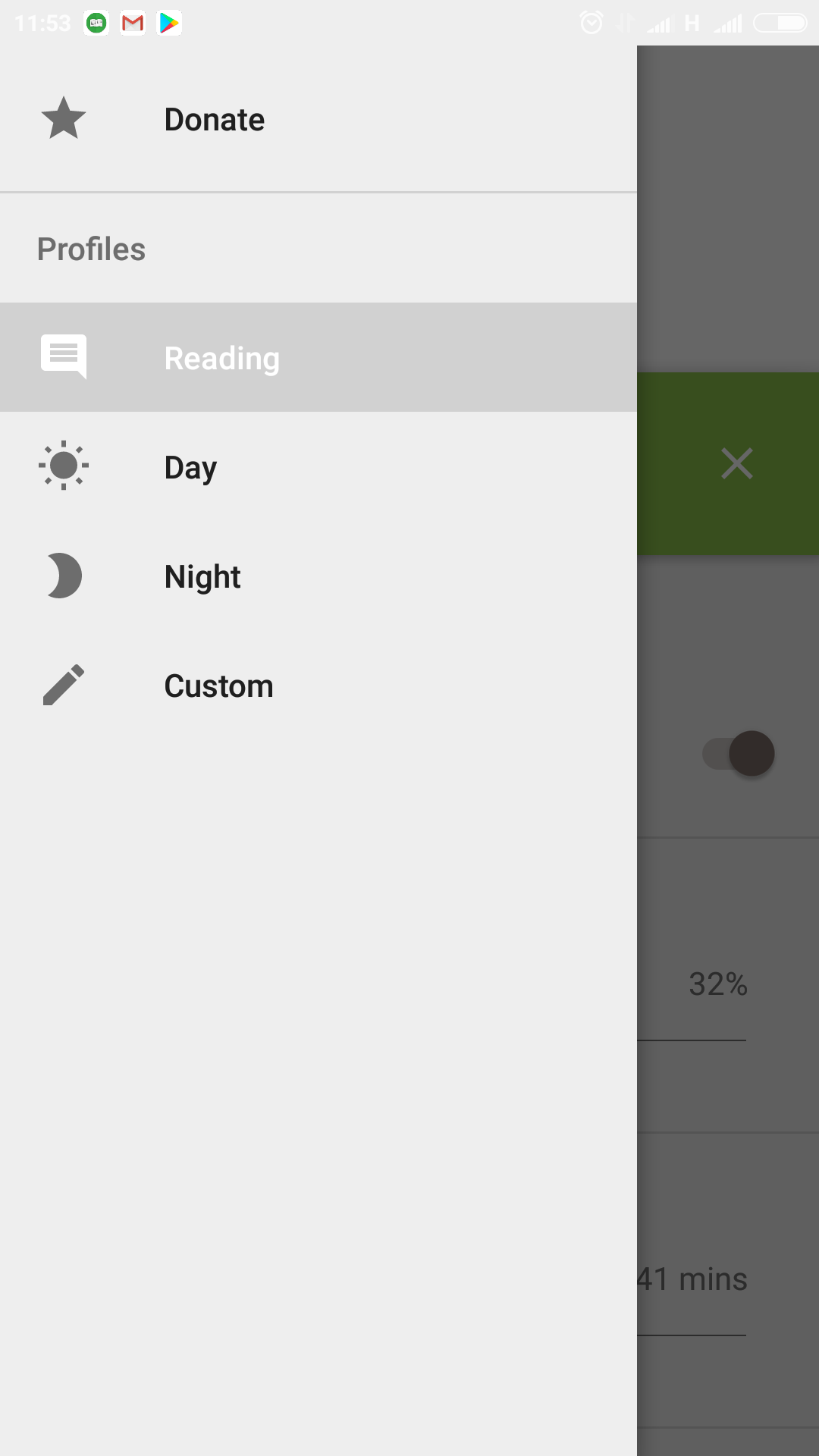Select the Reading profile

point(318,357)
